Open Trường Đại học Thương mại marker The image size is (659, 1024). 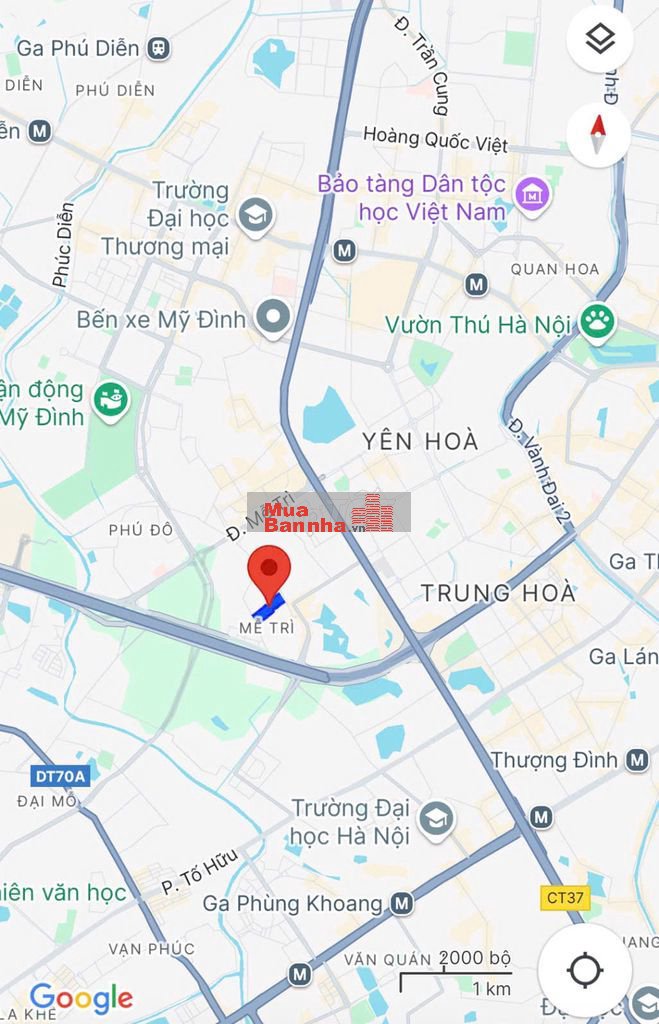click(257, 217)
